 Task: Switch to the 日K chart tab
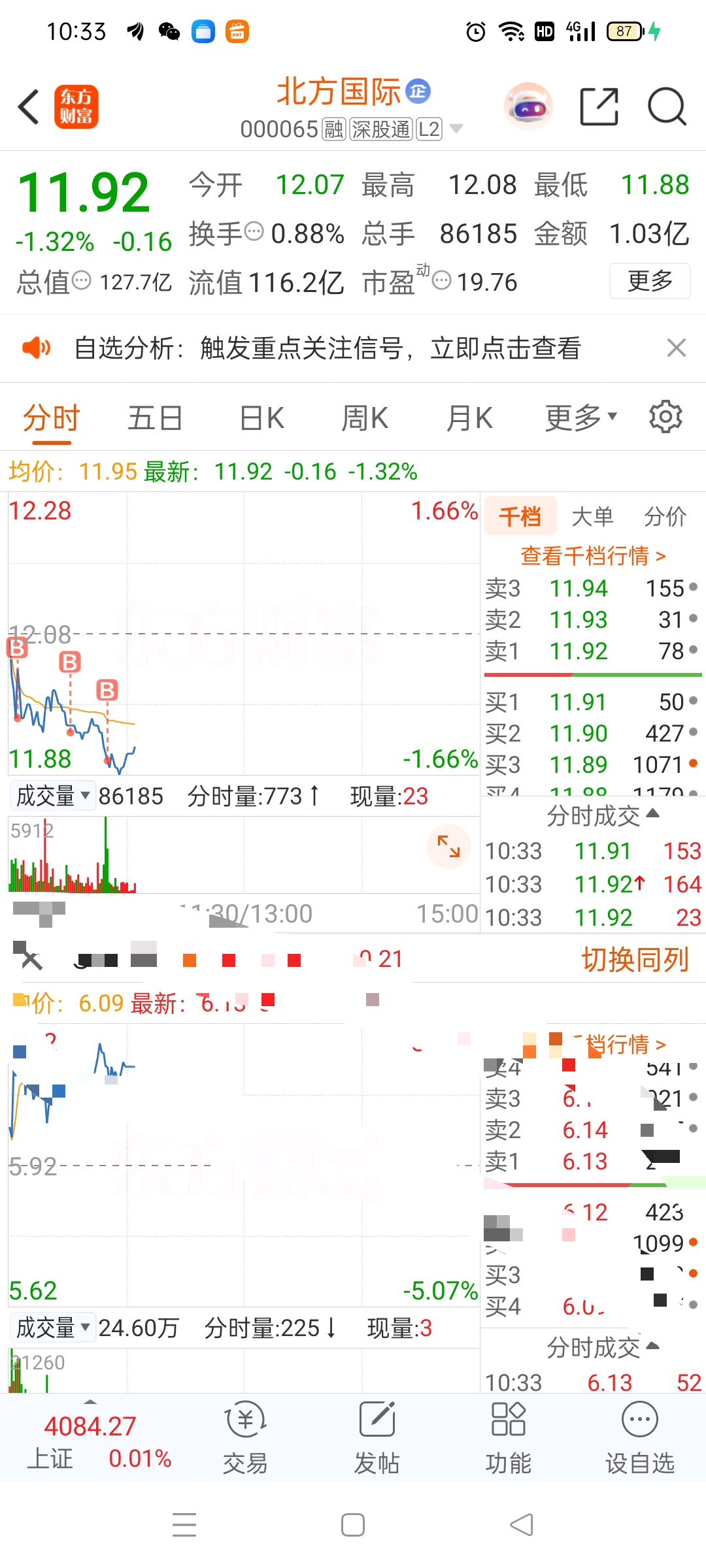click(x=261, y=418)
